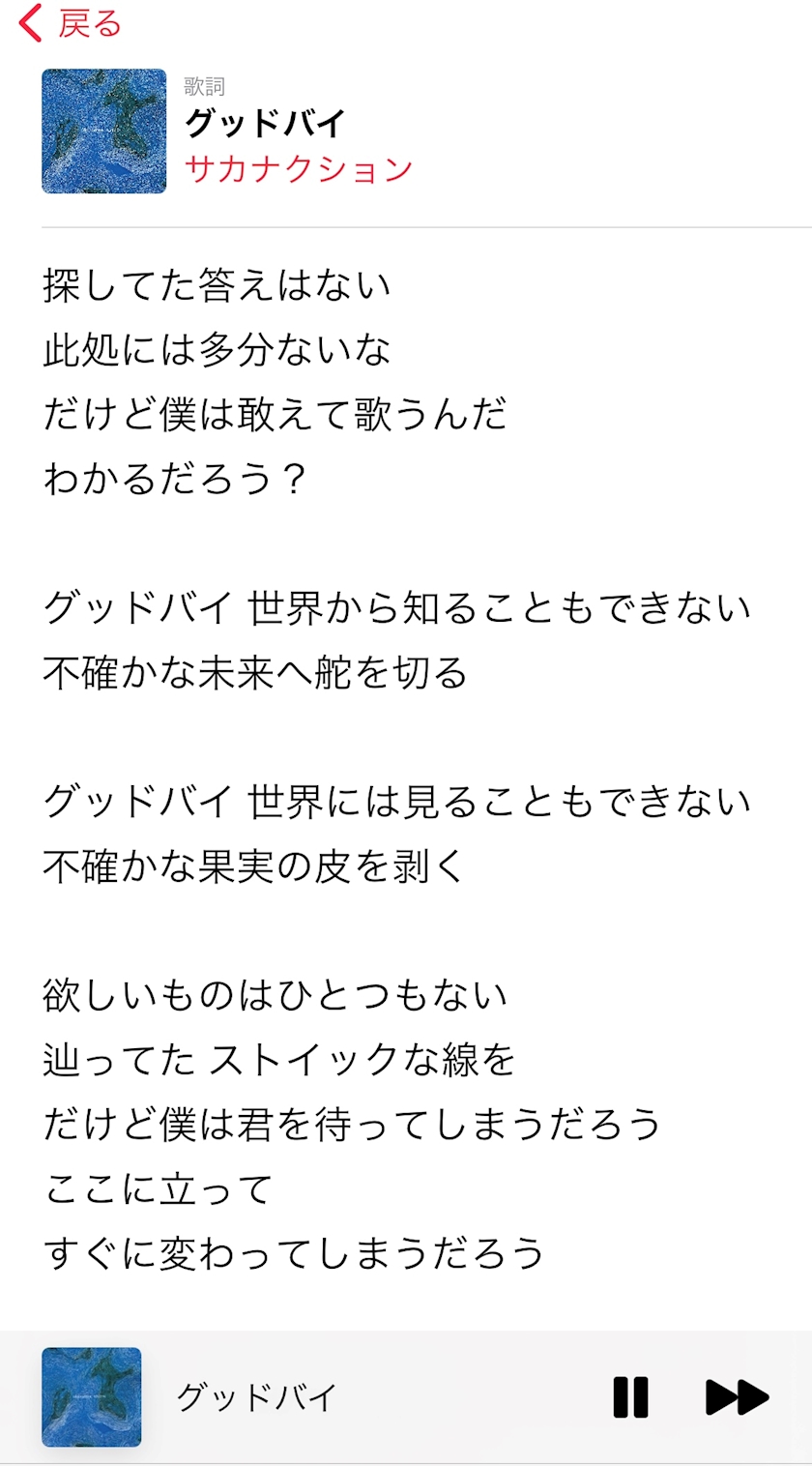The image size is (812, 1466).
Task: Skip to the next track
Action: (737, 1397)
